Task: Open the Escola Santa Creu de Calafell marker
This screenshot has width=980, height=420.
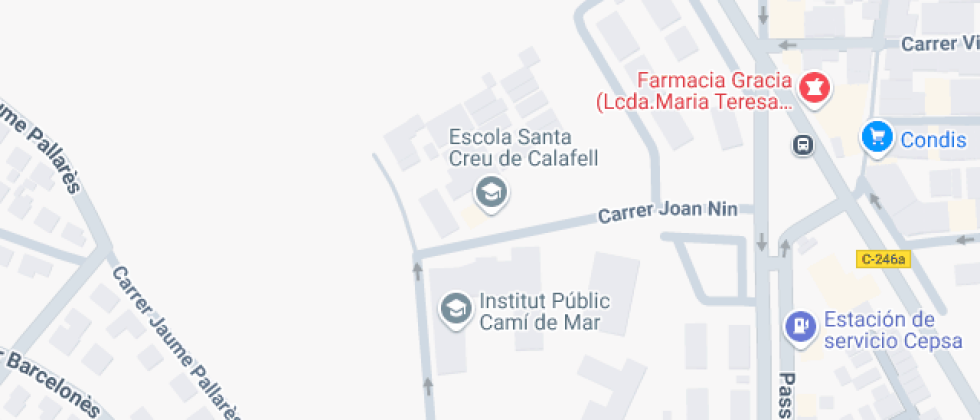Action: tap(491, 192)
